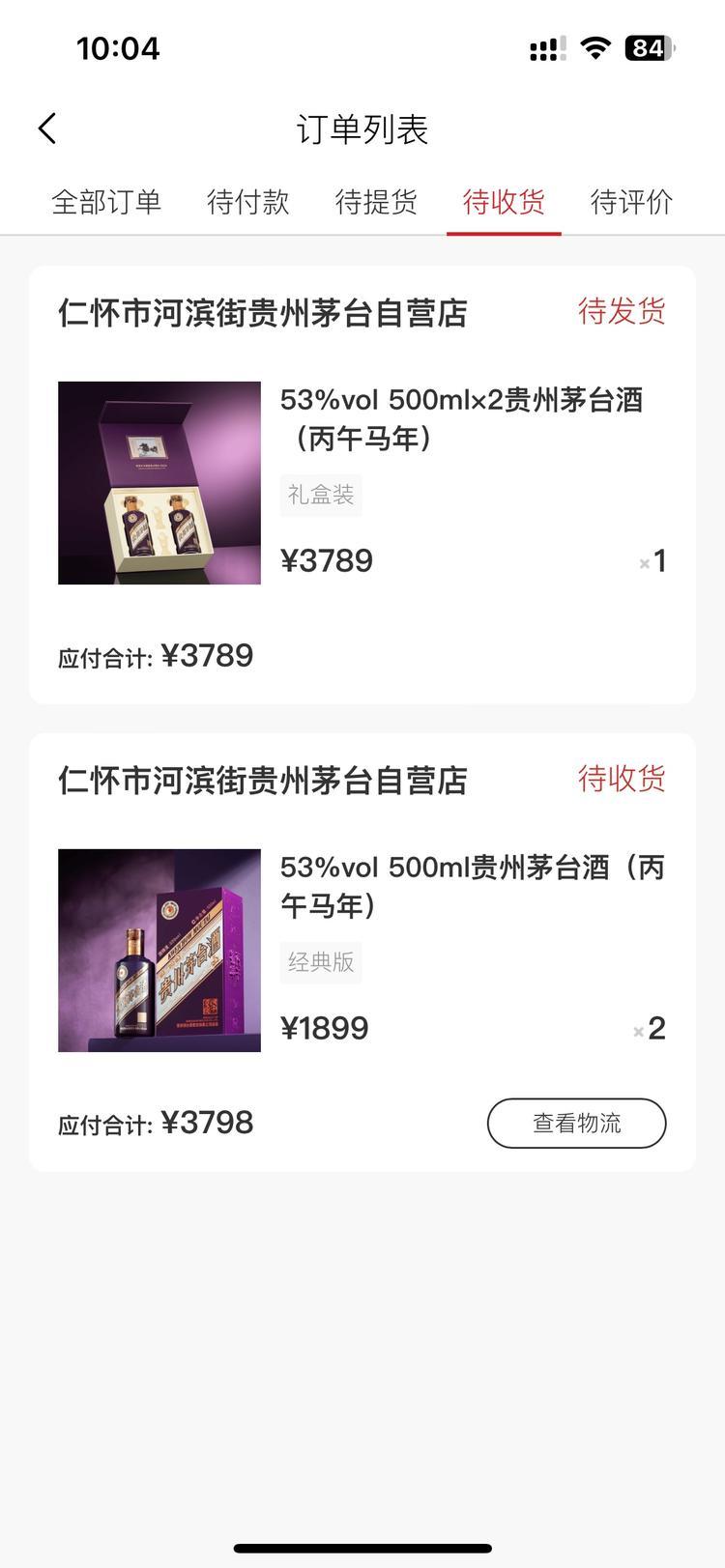Show the 待评价 tab

click(x=631, y=202)
